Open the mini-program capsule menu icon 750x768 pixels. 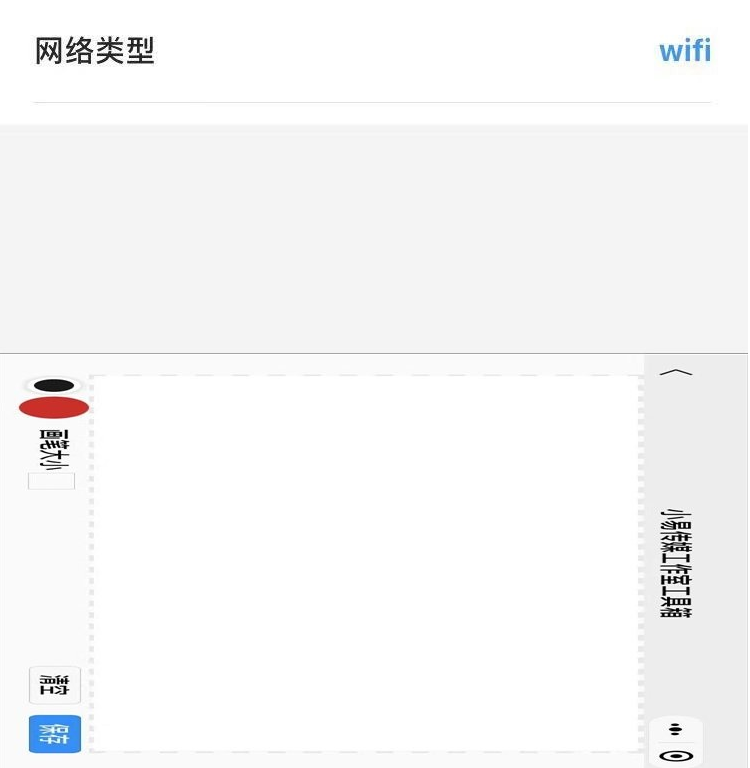click(676, 728)
